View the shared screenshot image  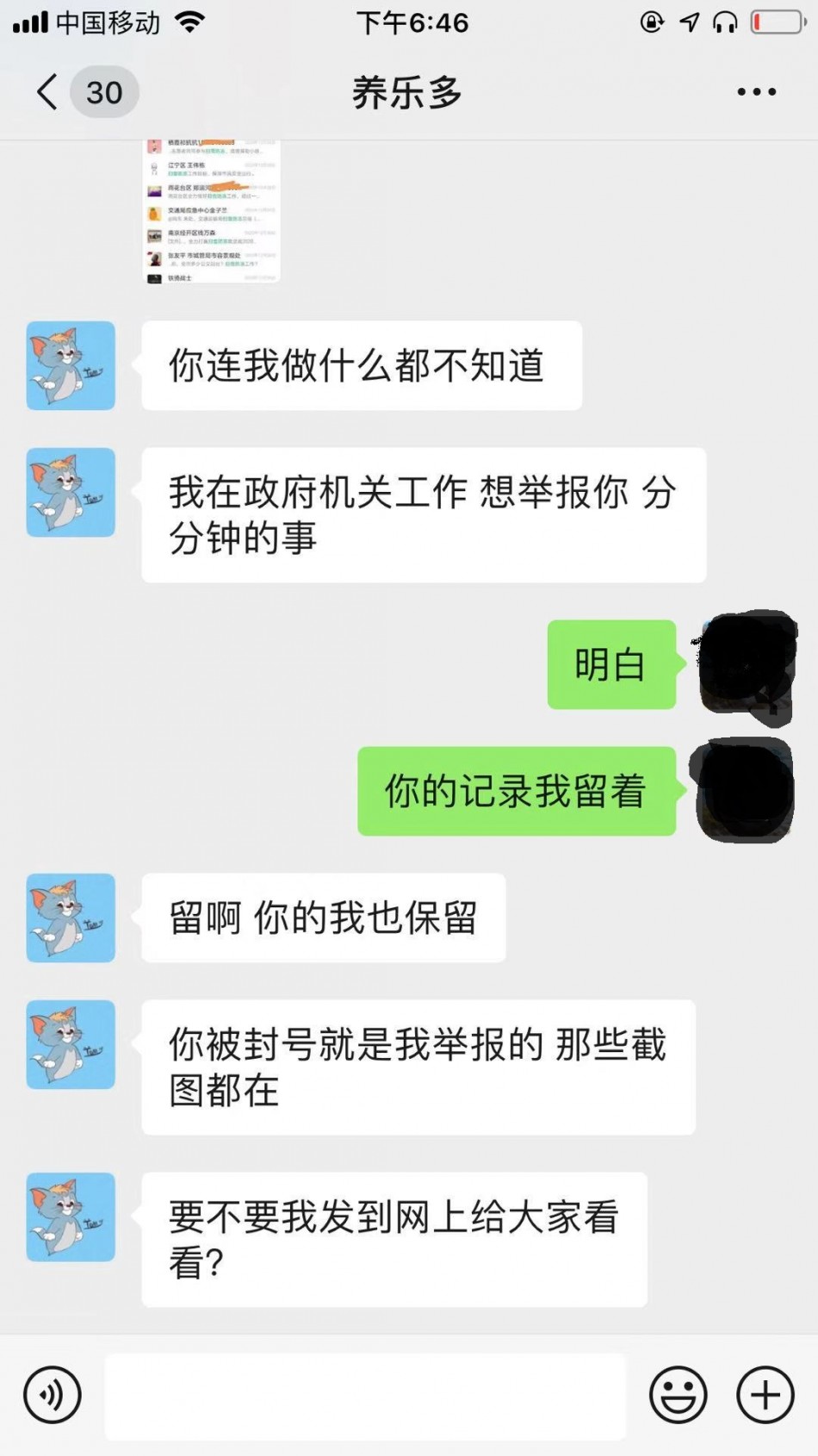click(211, 211)
